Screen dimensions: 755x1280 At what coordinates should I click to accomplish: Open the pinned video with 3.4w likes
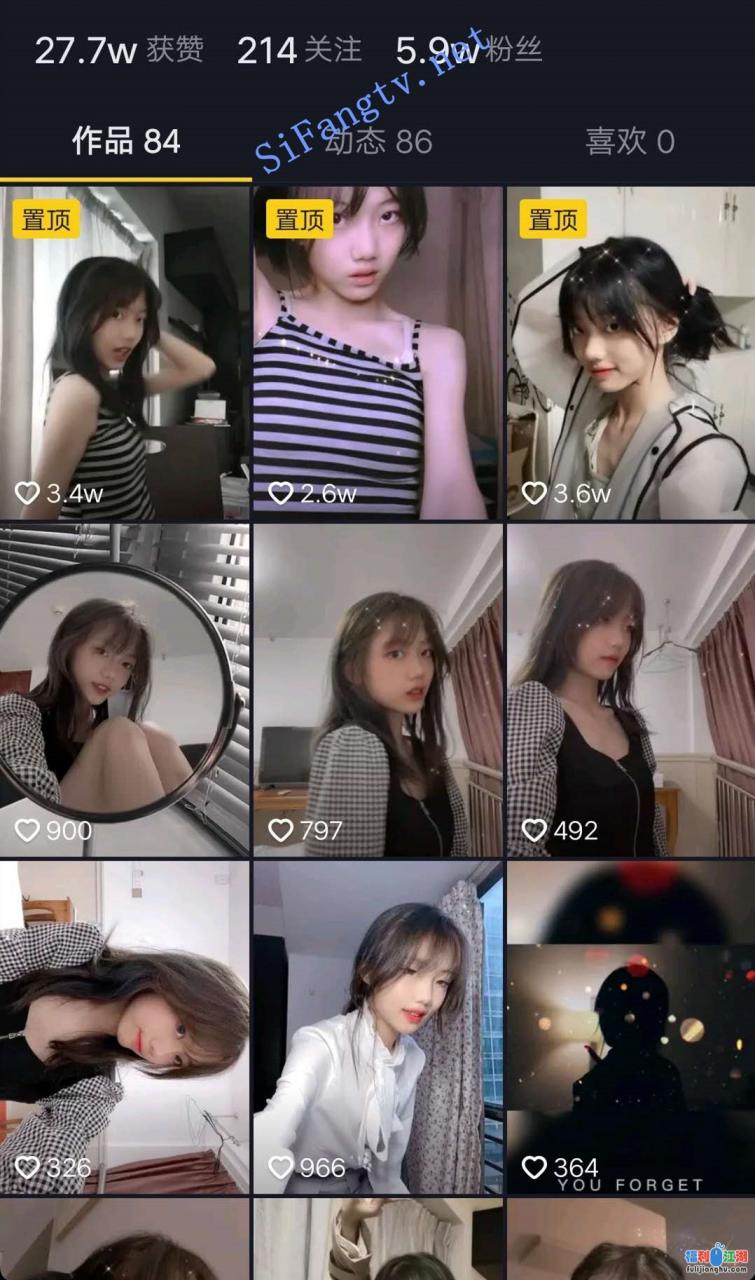click(x=124, y=352)
